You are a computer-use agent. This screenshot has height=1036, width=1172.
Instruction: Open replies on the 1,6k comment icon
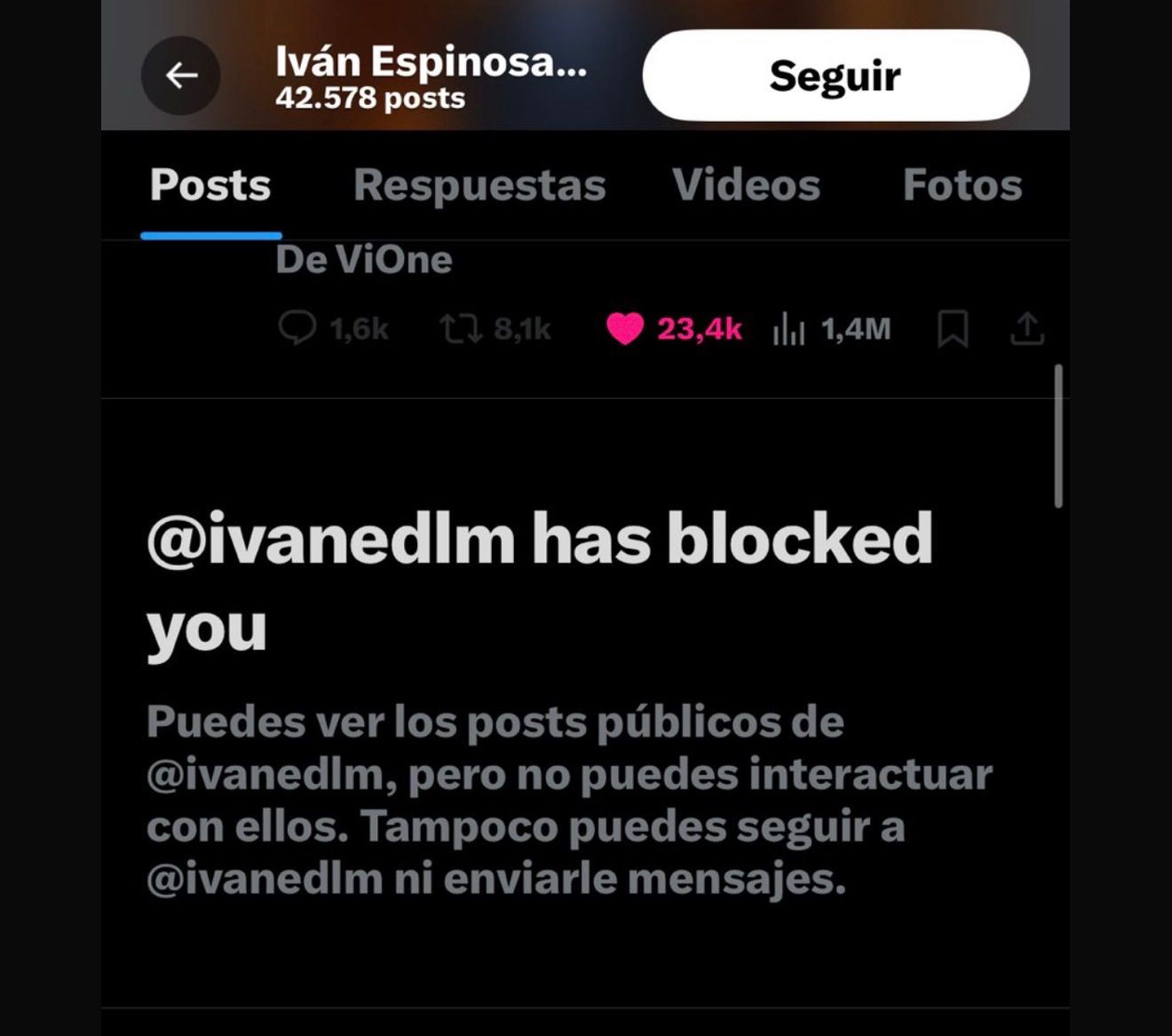pyautogui.click(x=297, y=328)
